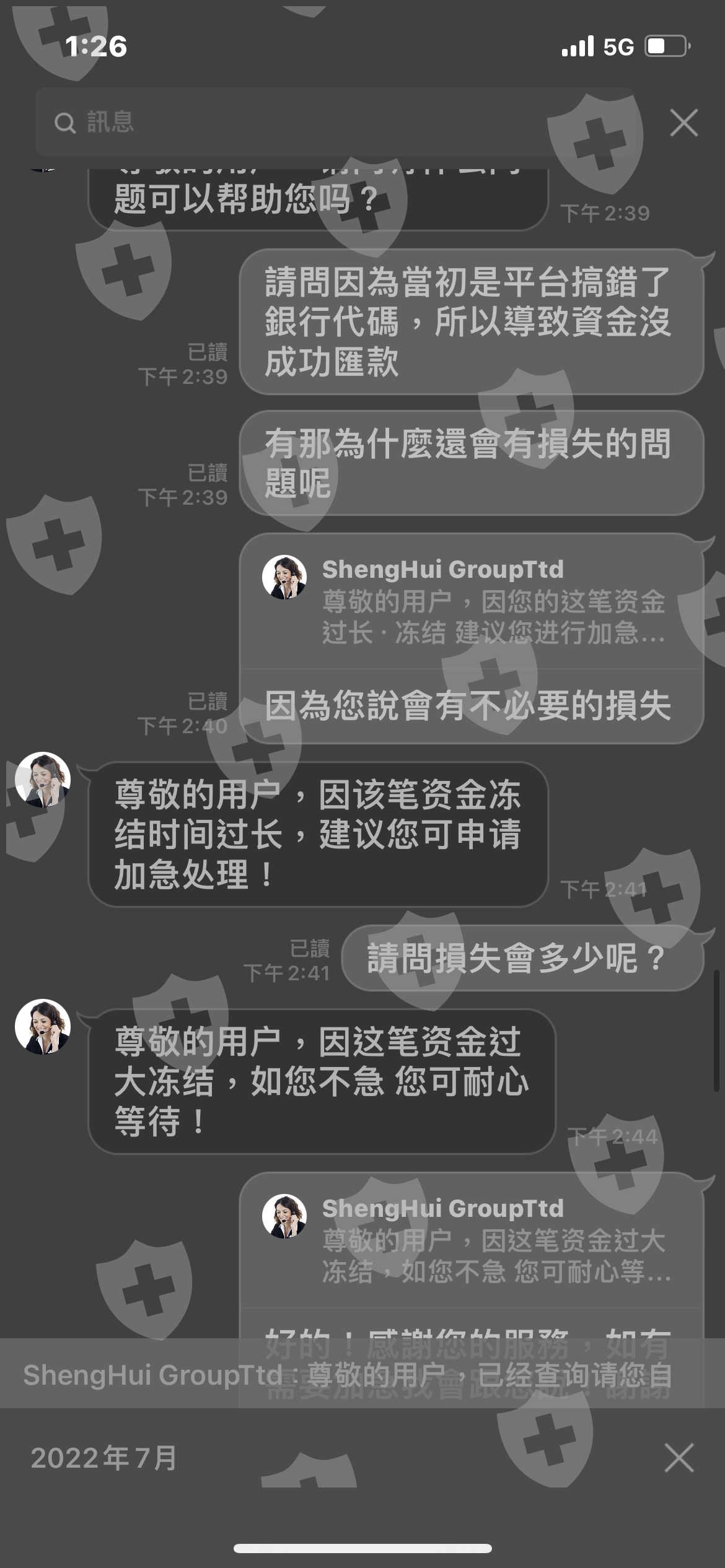Tap the agent avatar beside 您可耐心等待
725x1568 pixels.
pos(43,1027)
